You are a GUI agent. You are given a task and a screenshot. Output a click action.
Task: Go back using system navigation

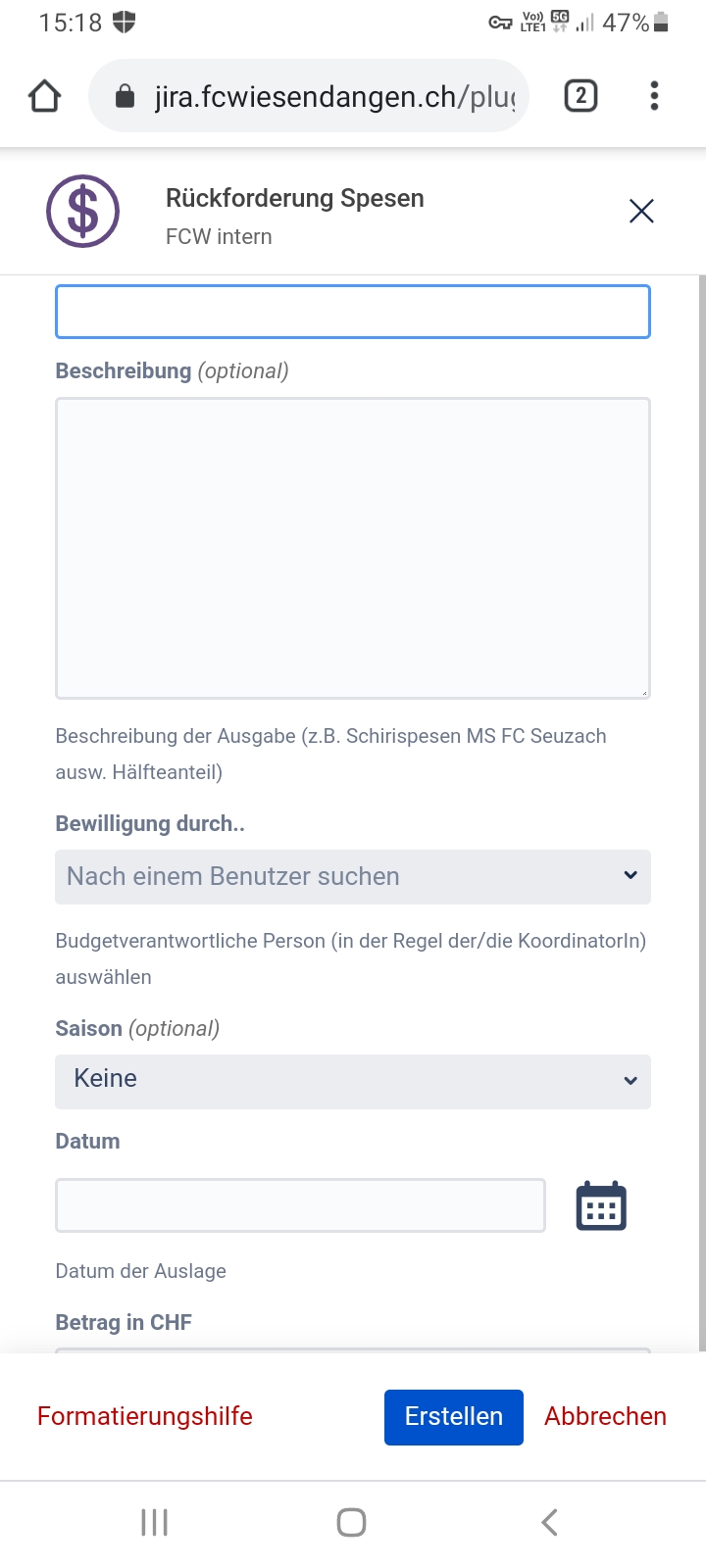[x=549, y=1522]
